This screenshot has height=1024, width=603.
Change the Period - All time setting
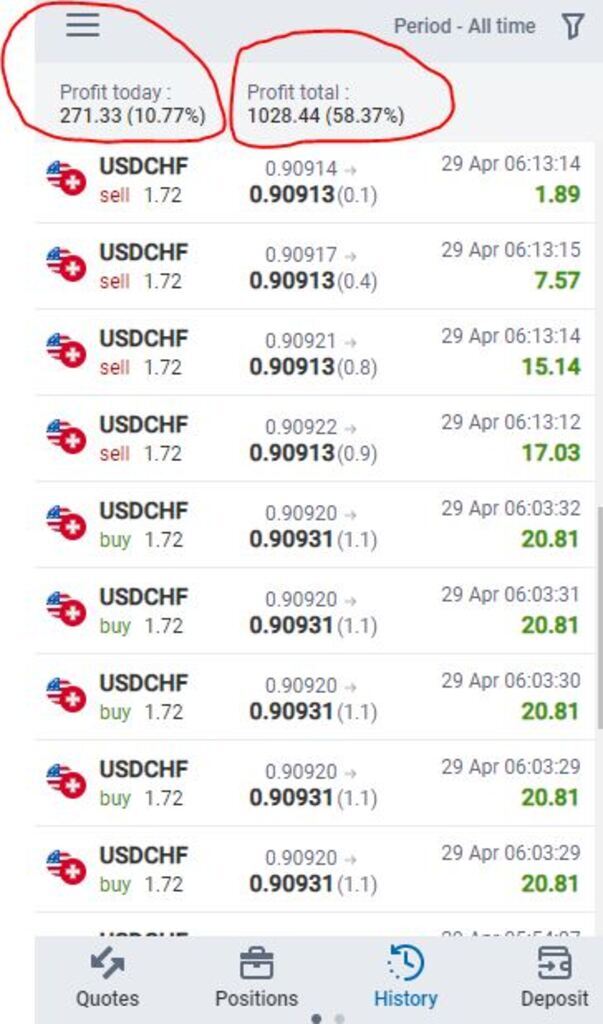[464, 27]
